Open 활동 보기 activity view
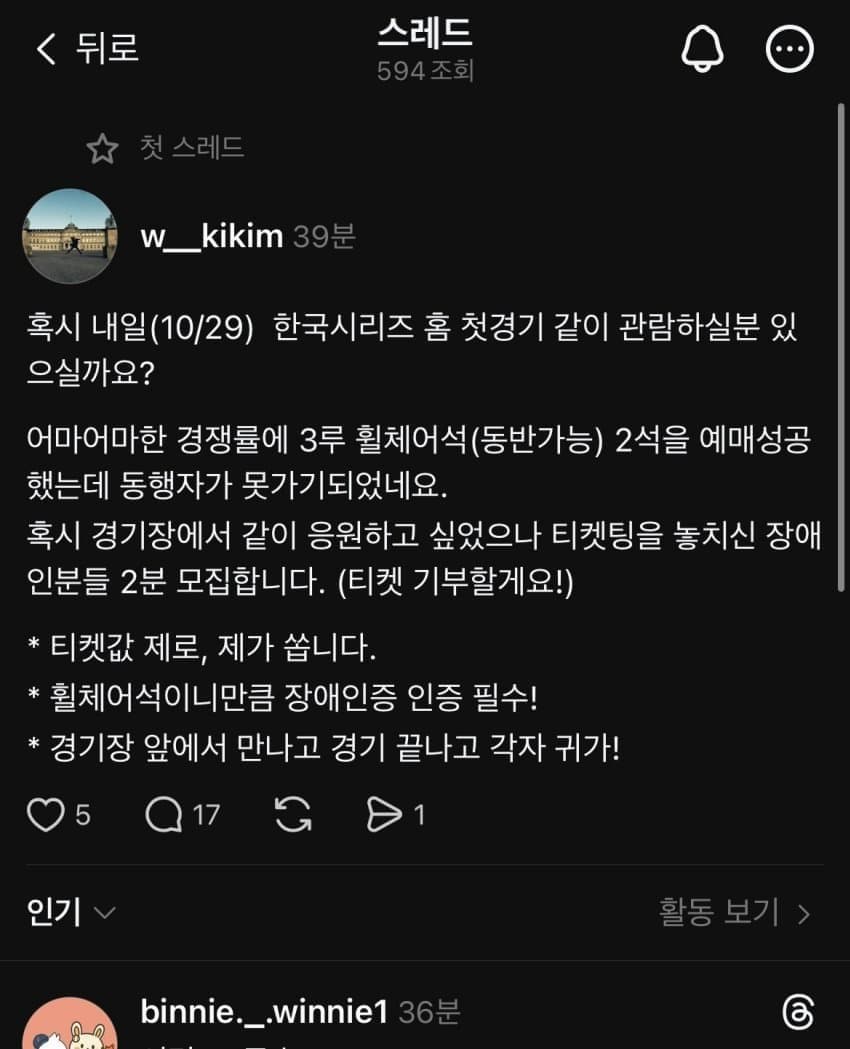 (x=734, y=911)
